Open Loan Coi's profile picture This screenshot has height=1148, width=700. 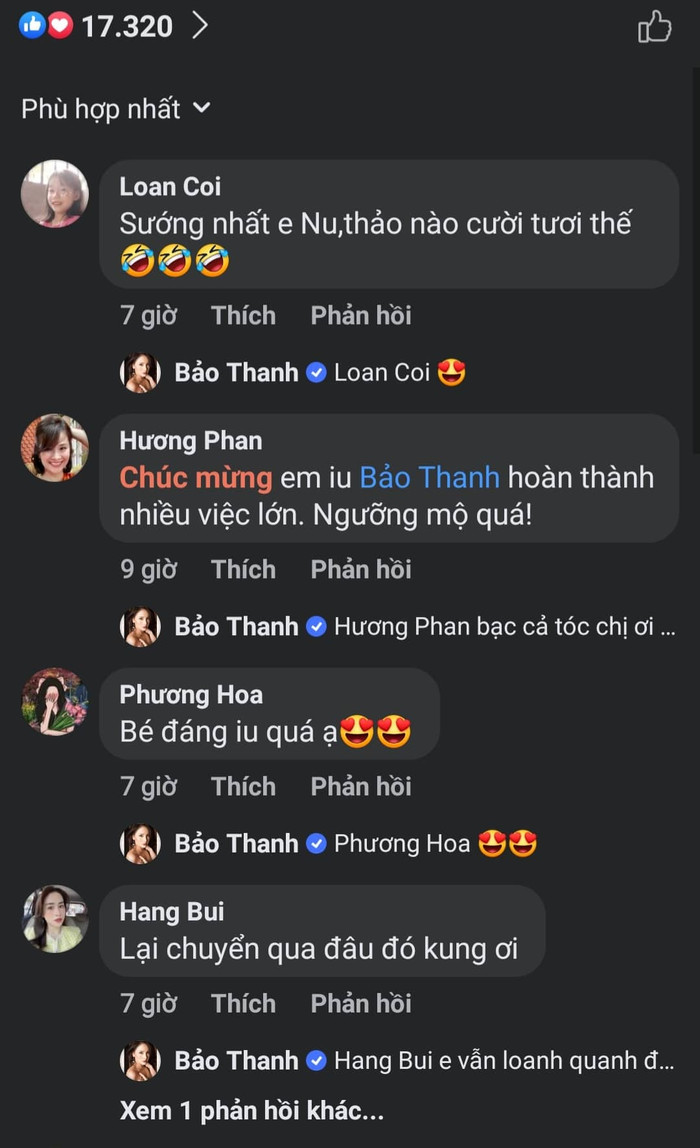tap(55, 194)
